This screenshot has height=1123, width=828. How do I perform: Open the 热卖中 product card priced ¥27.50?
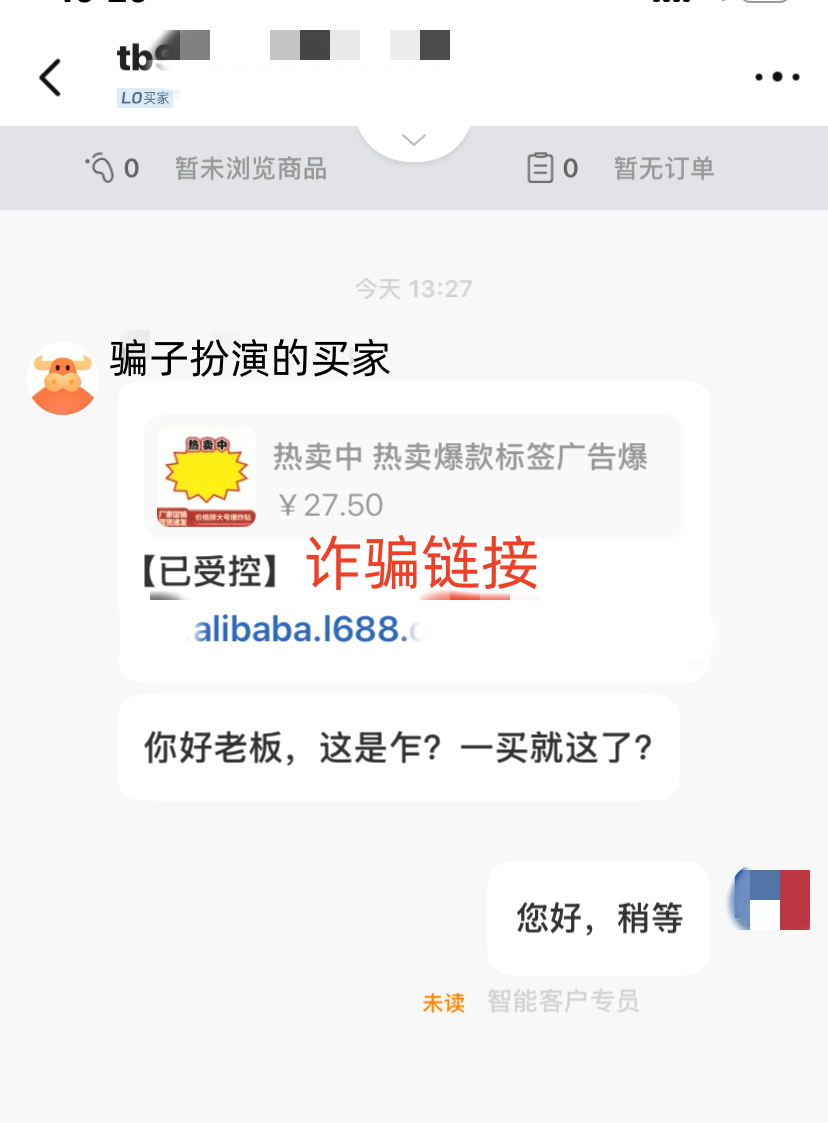click(414, 477)
